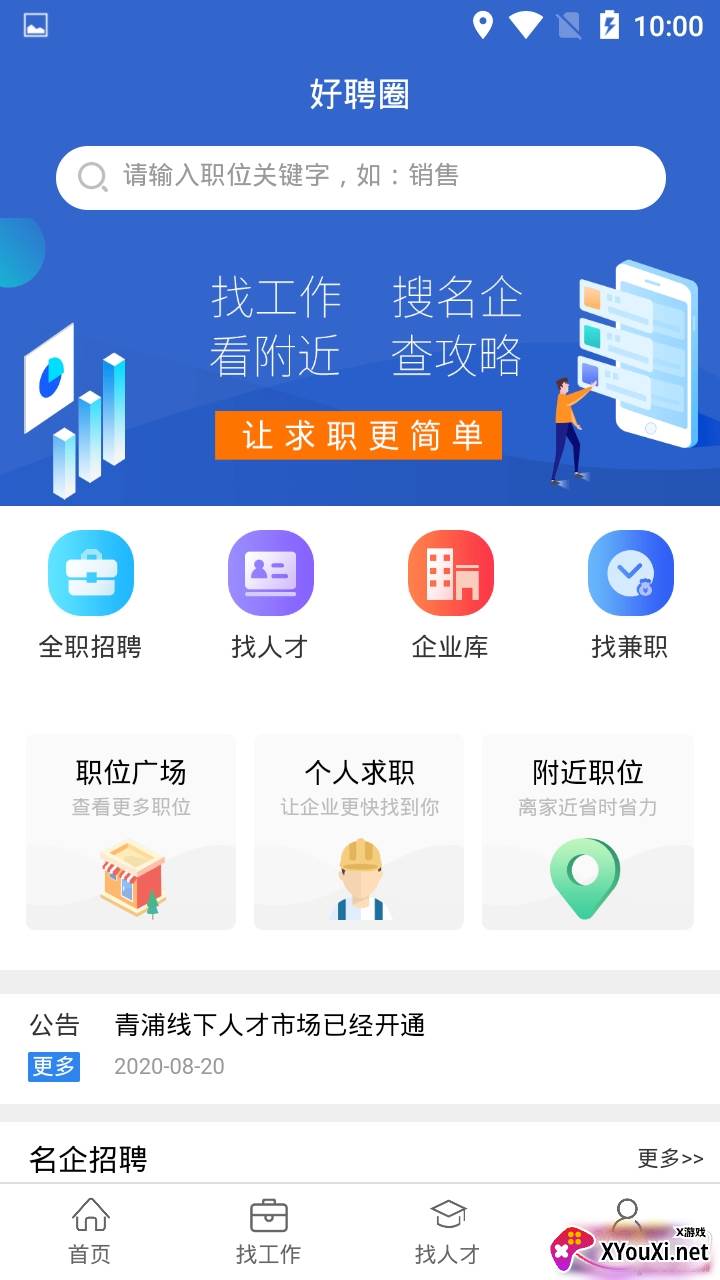See 更多>> in 名企招聘 section
720x1280 pixels.
pyautogui.click(x=670, y=1159)
